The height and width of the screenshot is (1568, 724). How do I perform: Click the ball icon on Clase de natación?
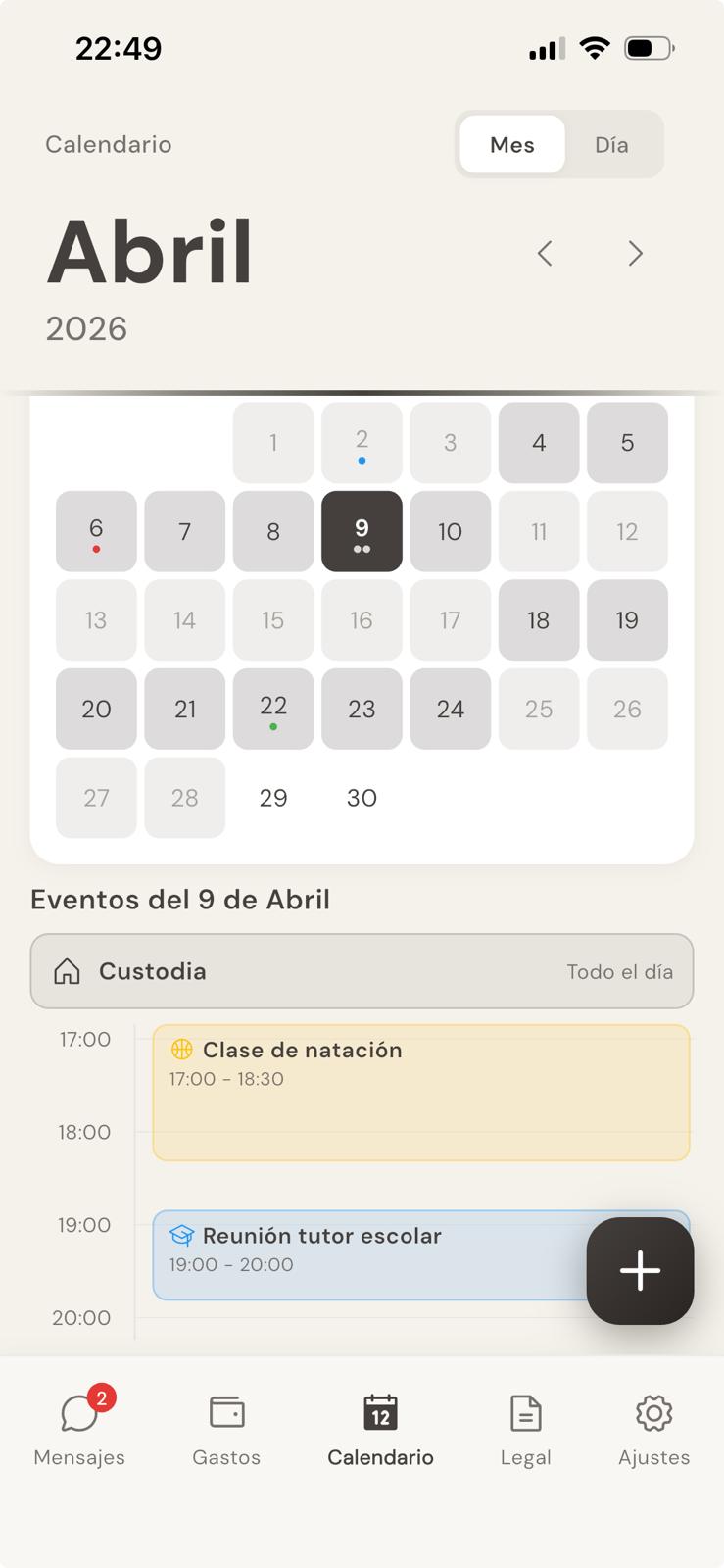tap(180, 1050)
